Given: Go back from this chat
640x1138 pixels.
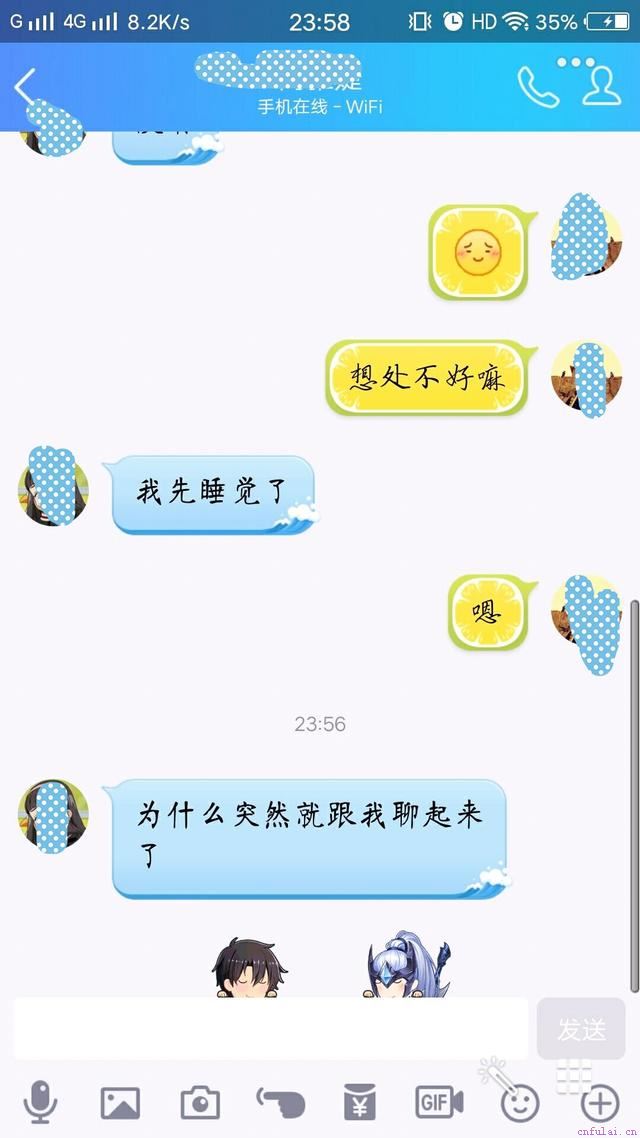Looking at the screenshot, I should [25, 87].
